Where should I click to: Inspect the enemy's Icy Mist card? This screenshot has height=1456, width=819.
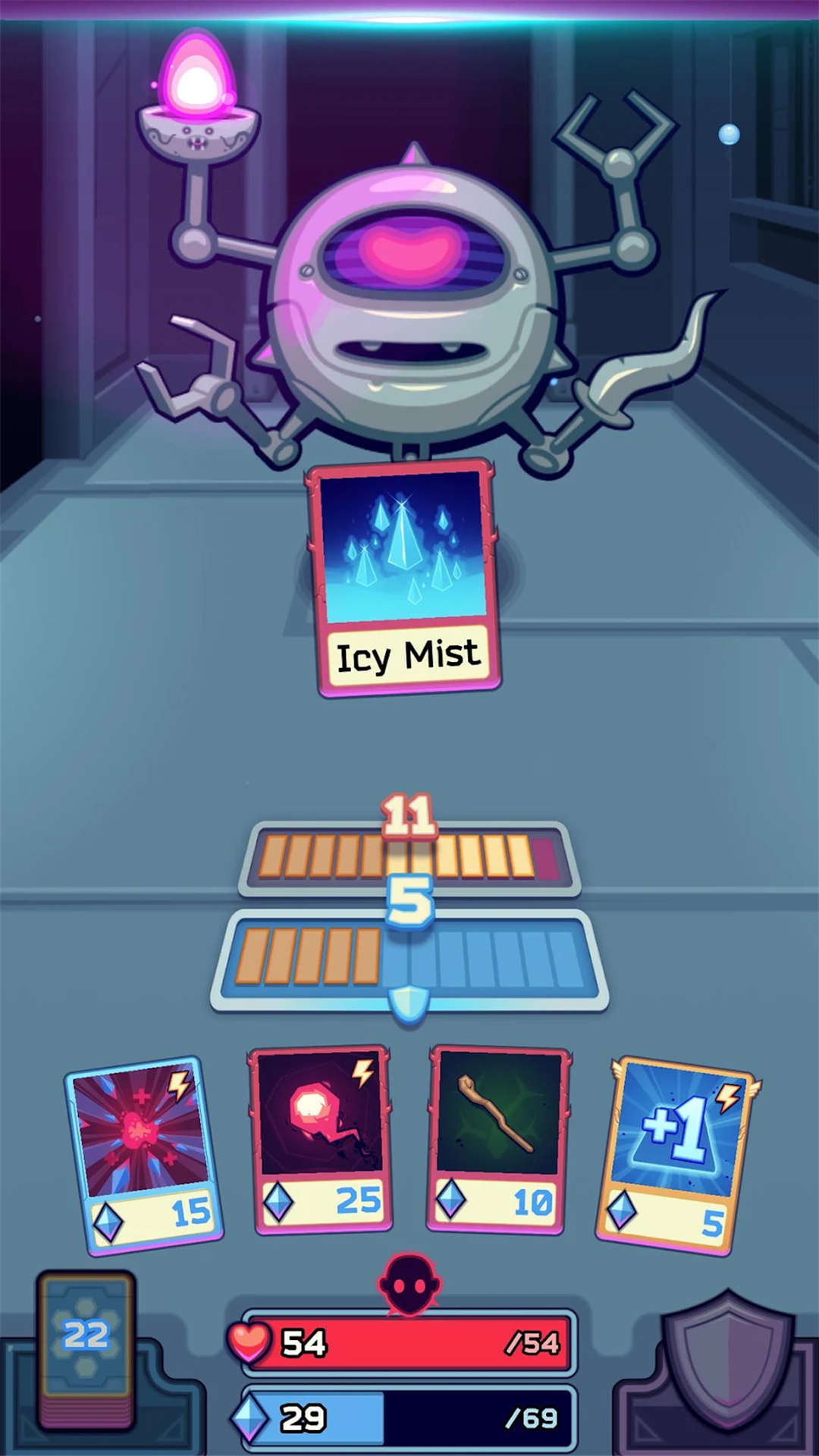pos(404,578)
